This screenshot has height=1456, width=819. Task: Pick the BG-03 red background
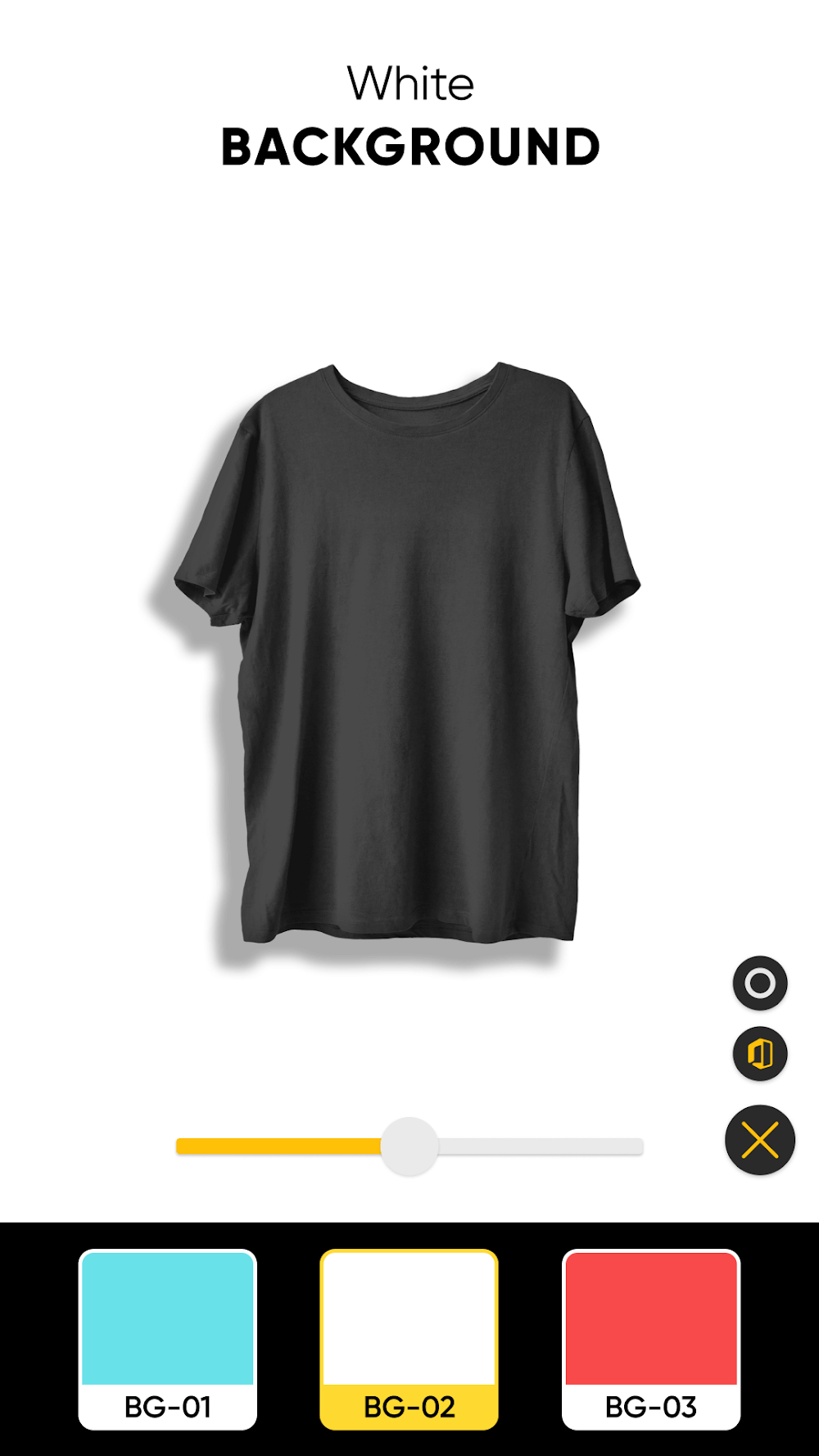(651, 1339)
